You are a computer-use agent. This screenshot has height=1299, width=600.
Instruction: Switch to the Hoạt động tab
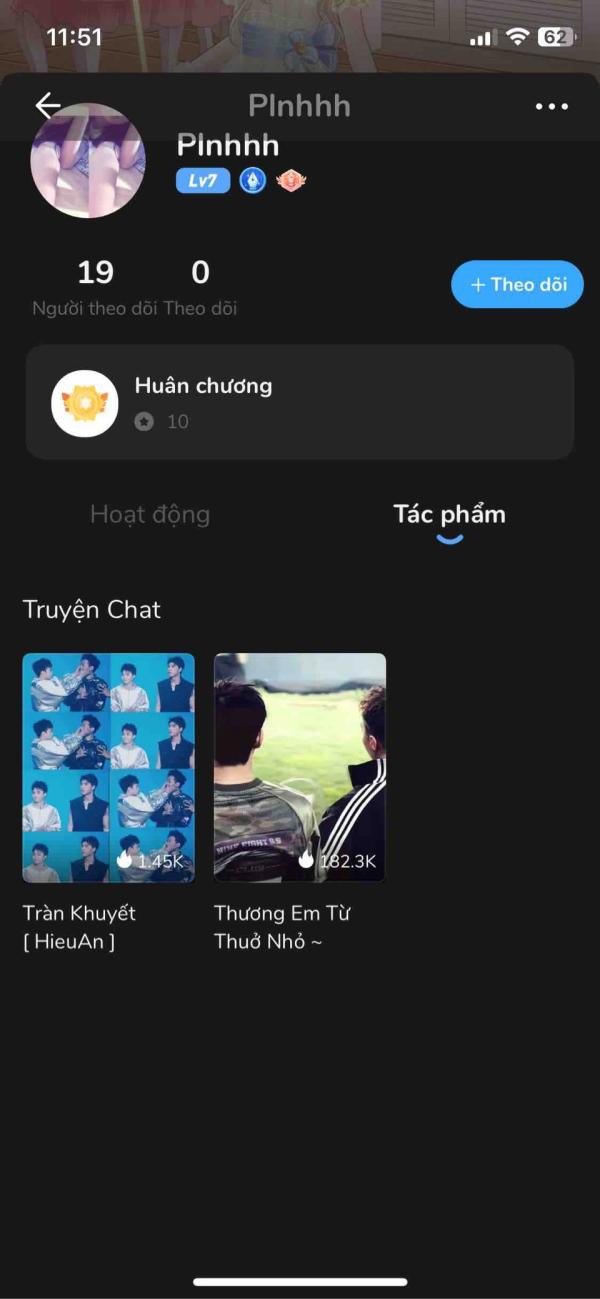(x=150, y=515)
